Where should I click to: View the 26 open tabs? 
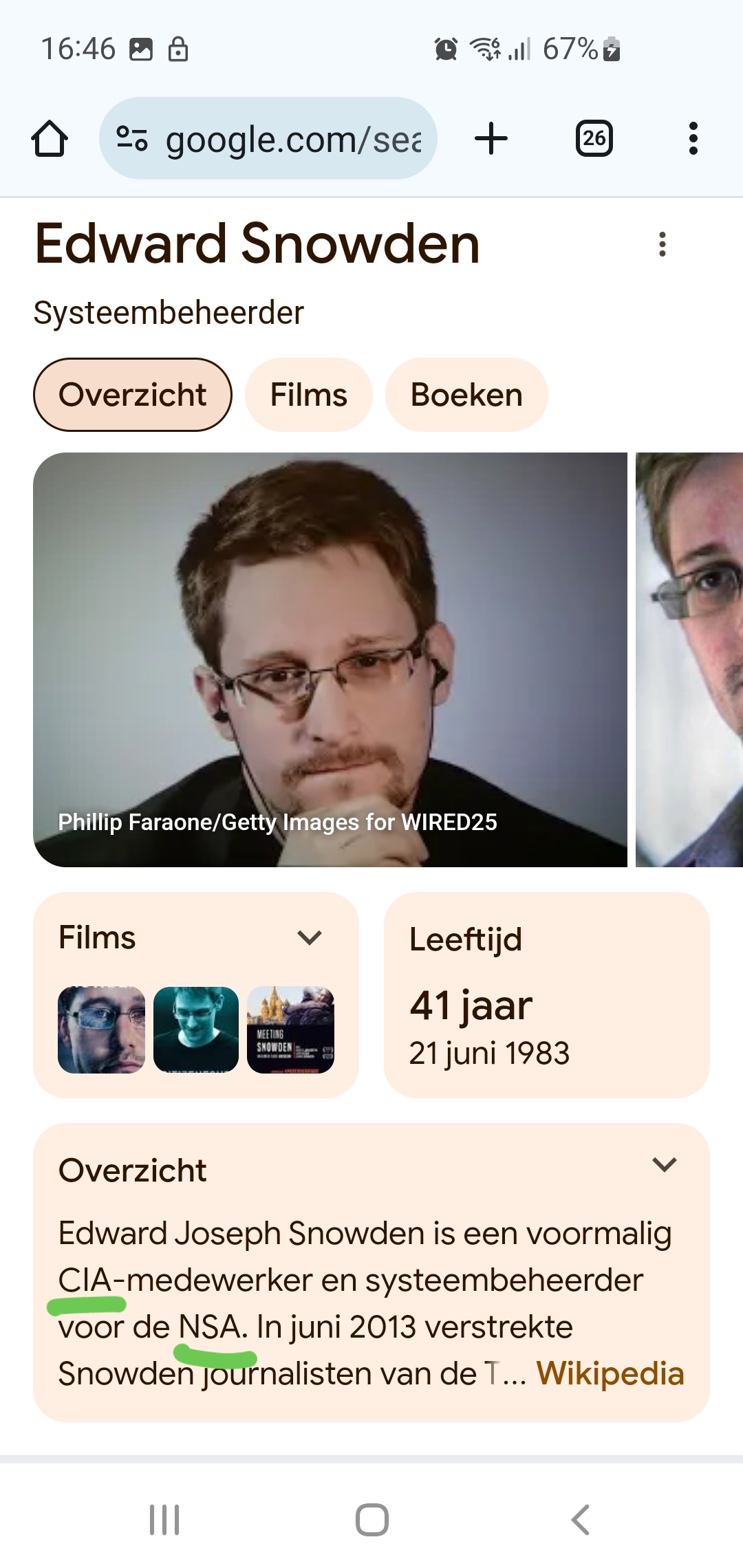tap(594, 138)
